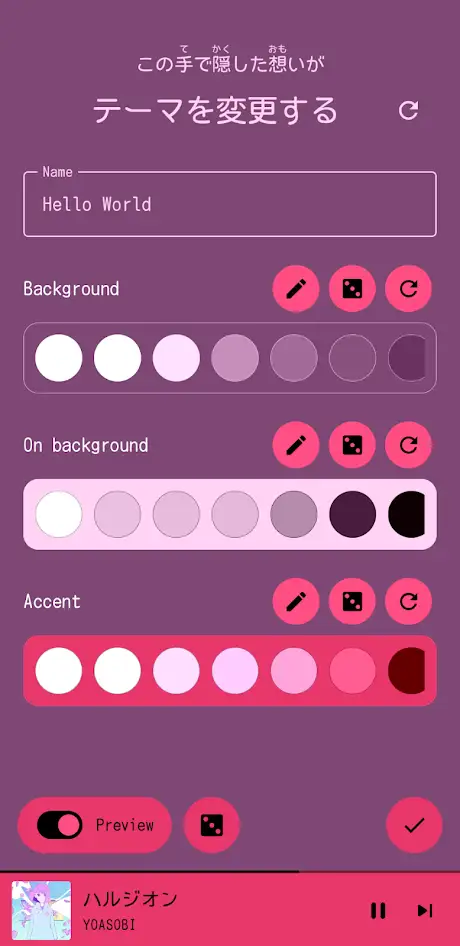Screen dimensions: 460x946
Task: Open the ハルジオン album art in the mini player
Action: pyautogui.click(x=41, y=910)
